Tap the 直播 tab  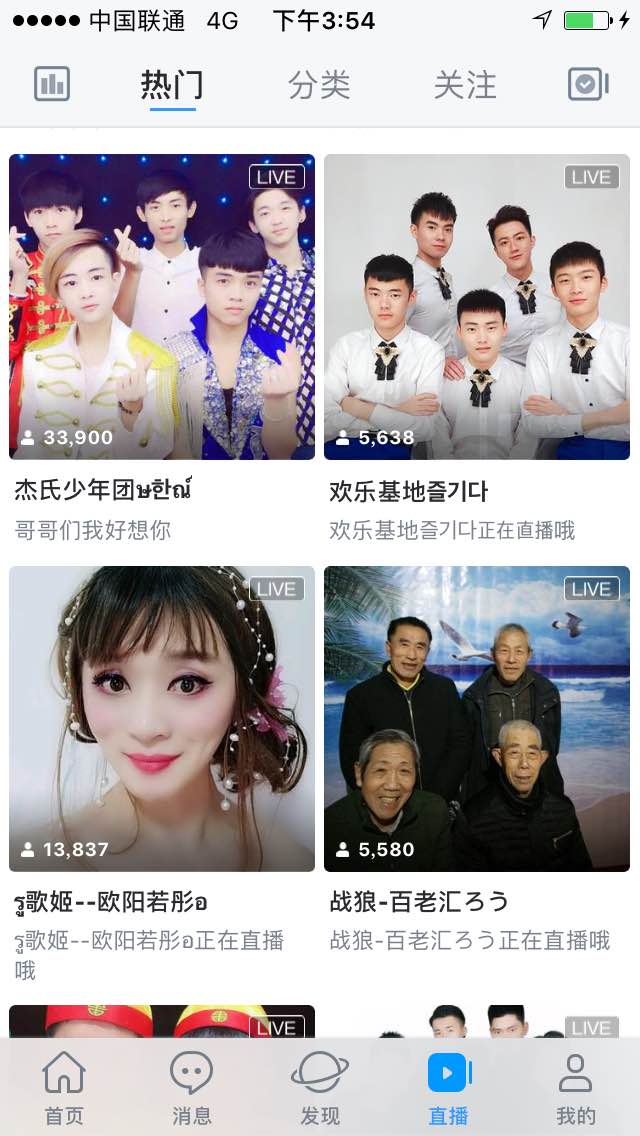pos(448,1087)
